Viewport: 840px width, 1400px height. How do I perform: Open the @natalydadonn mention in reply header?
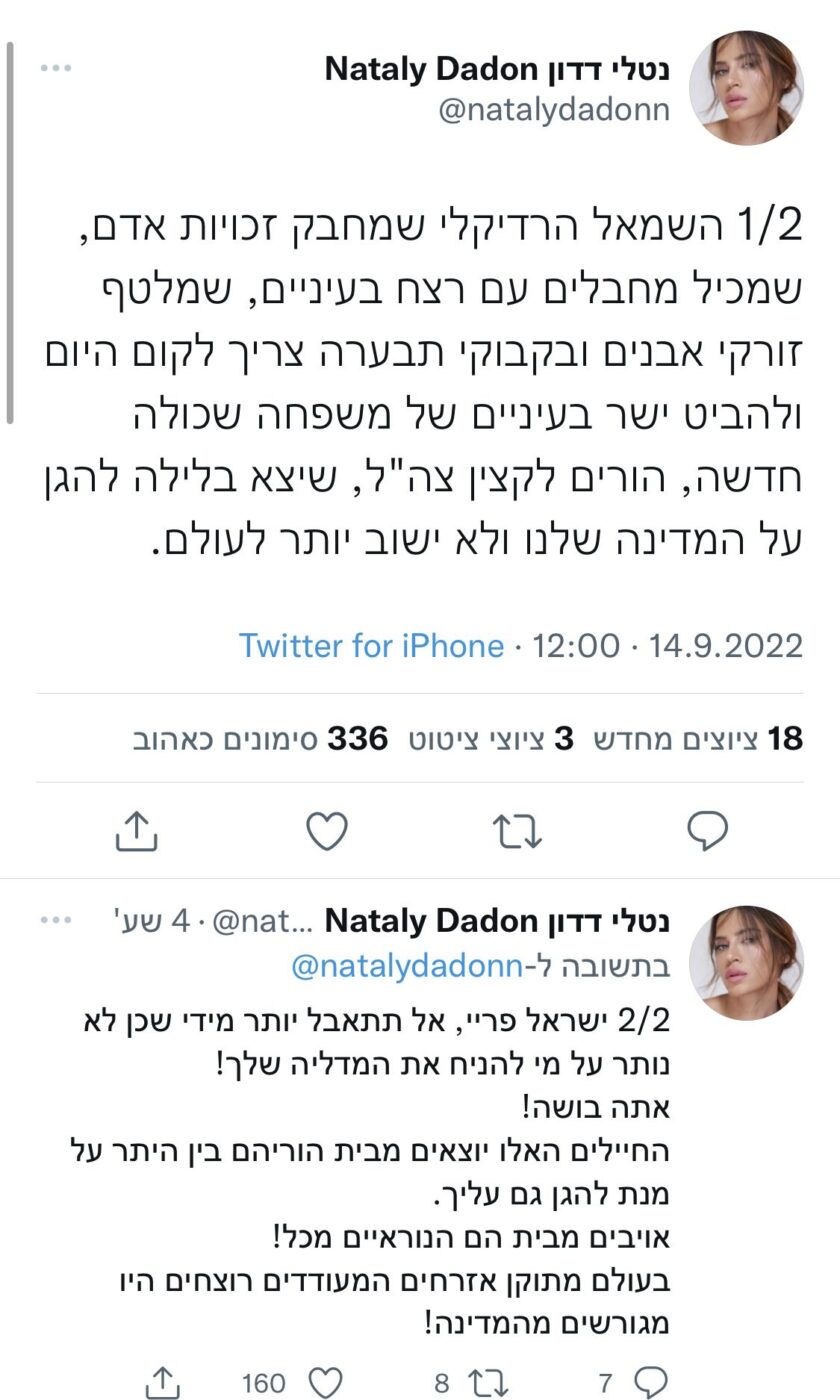click(406, 966)
